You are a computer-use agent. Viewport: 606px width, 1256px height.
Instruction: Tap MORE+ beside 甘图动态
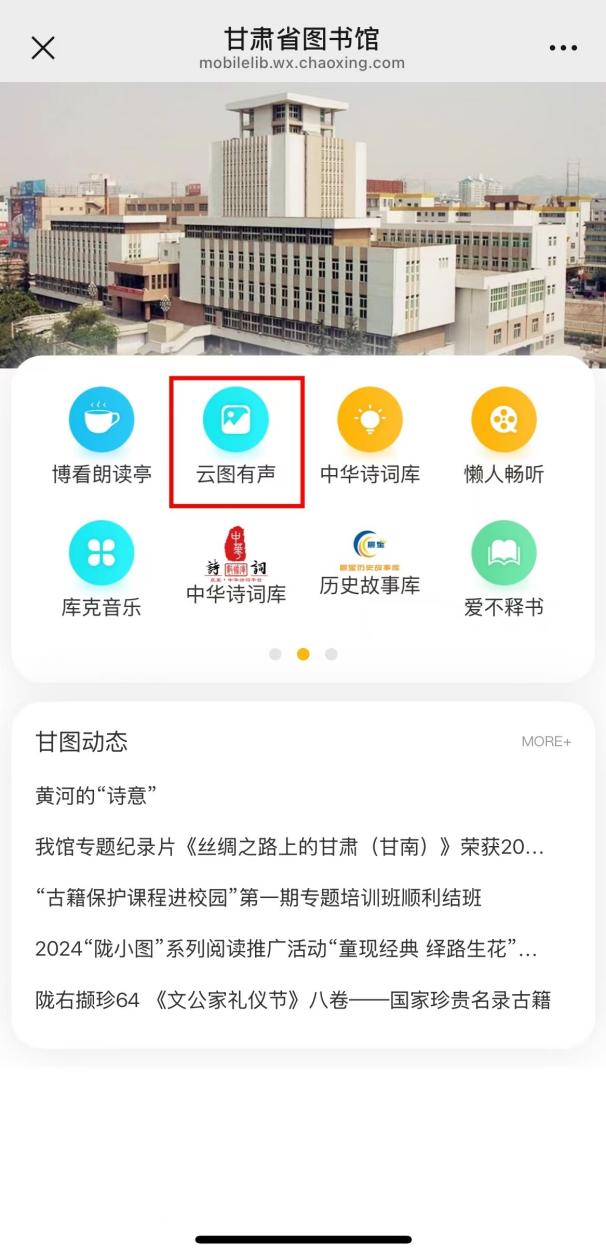click(x=546, y=742)
